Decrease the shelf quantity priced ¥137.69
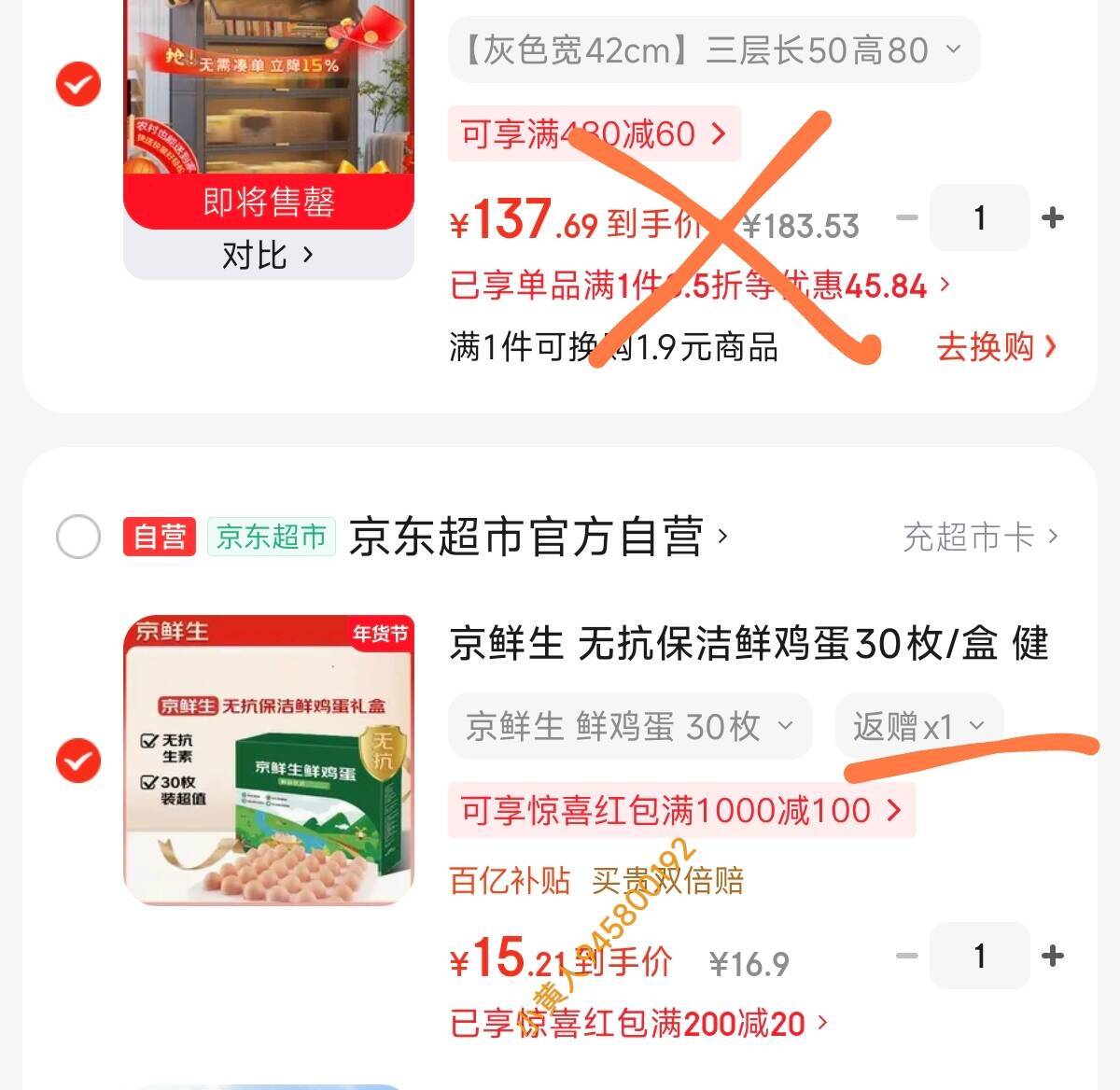Image resolution: width=1120 pixels, height=1090 pixels. pos(906,218)
